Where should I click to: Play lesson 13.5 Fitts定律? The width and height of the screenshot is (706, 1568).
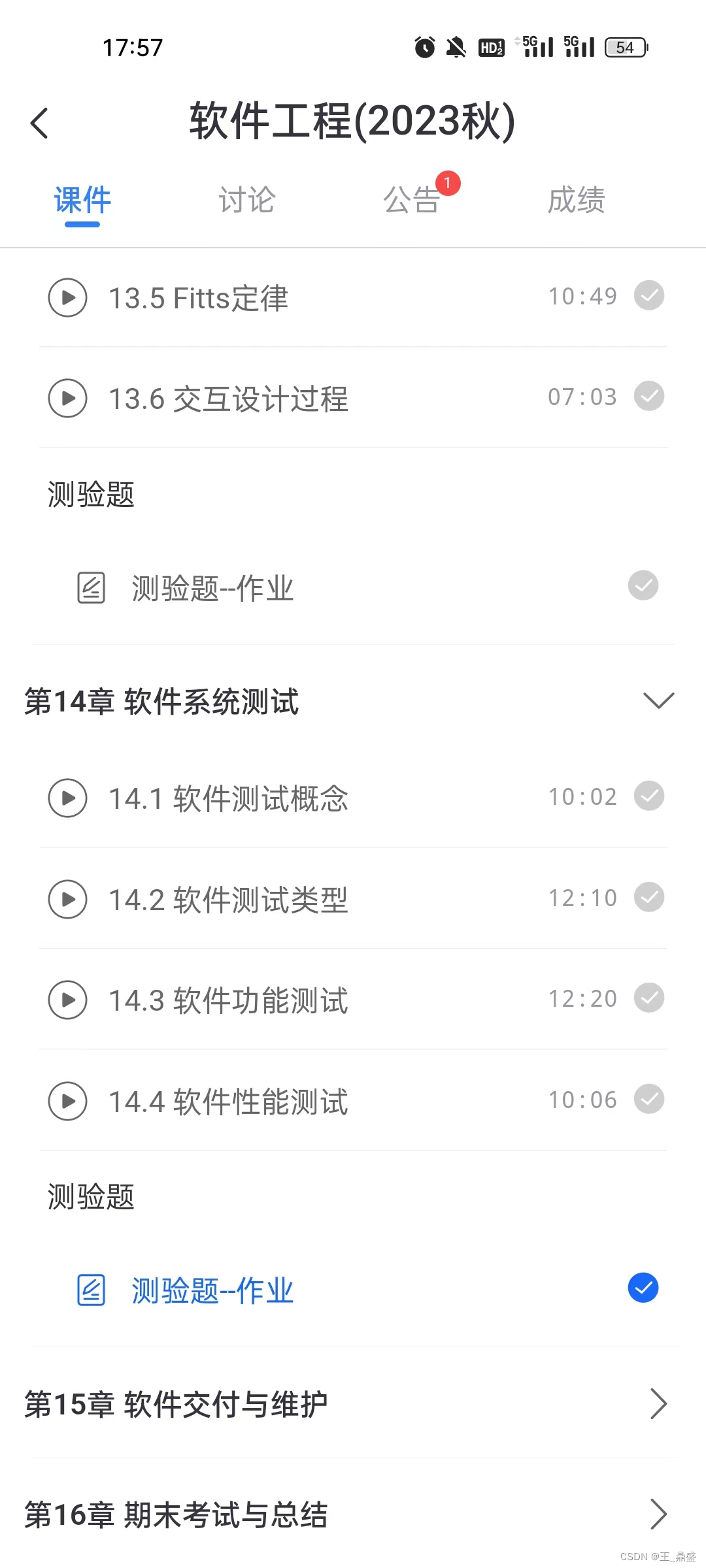pyautogui.click(x=198, y=298)
